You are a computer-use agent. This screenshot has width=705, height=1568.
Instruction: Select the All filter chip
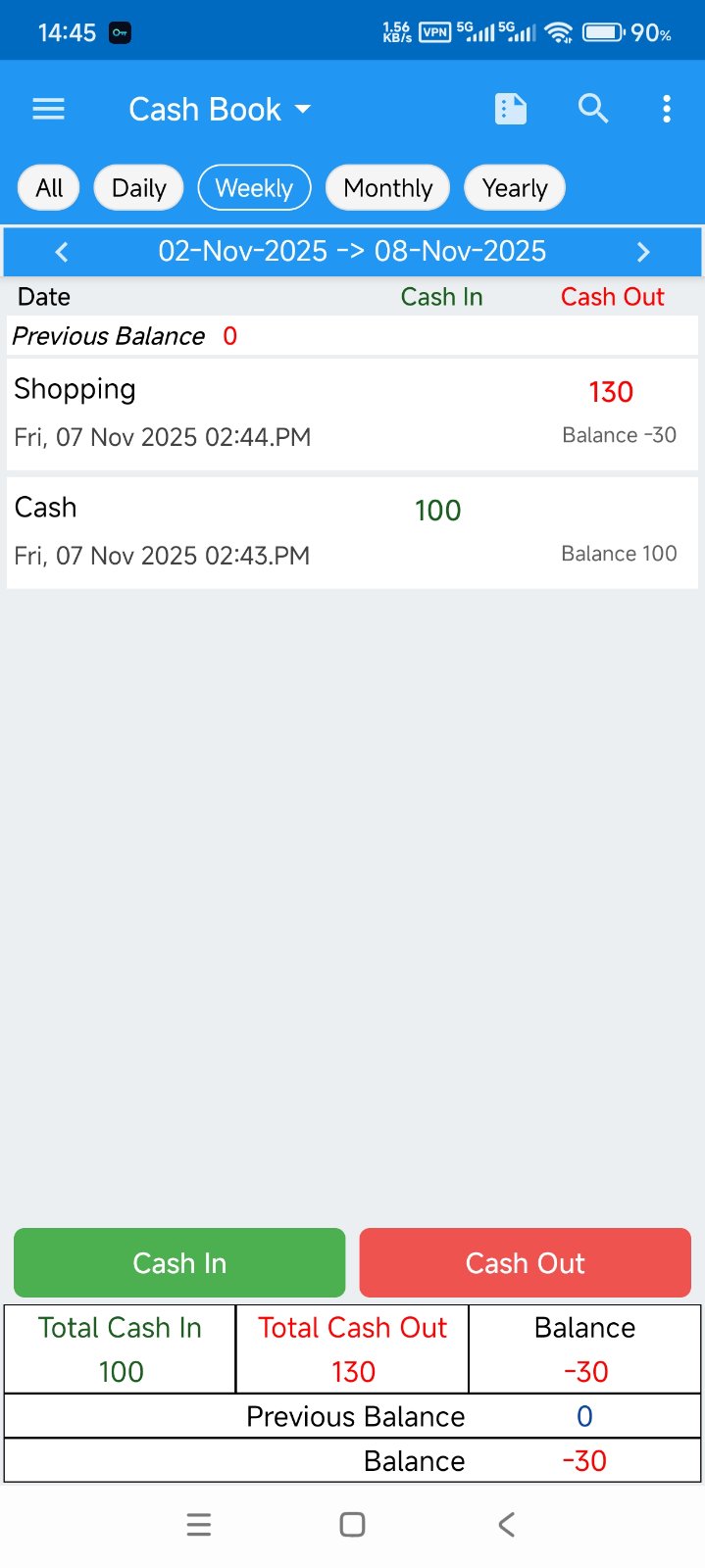pos(49,188)
